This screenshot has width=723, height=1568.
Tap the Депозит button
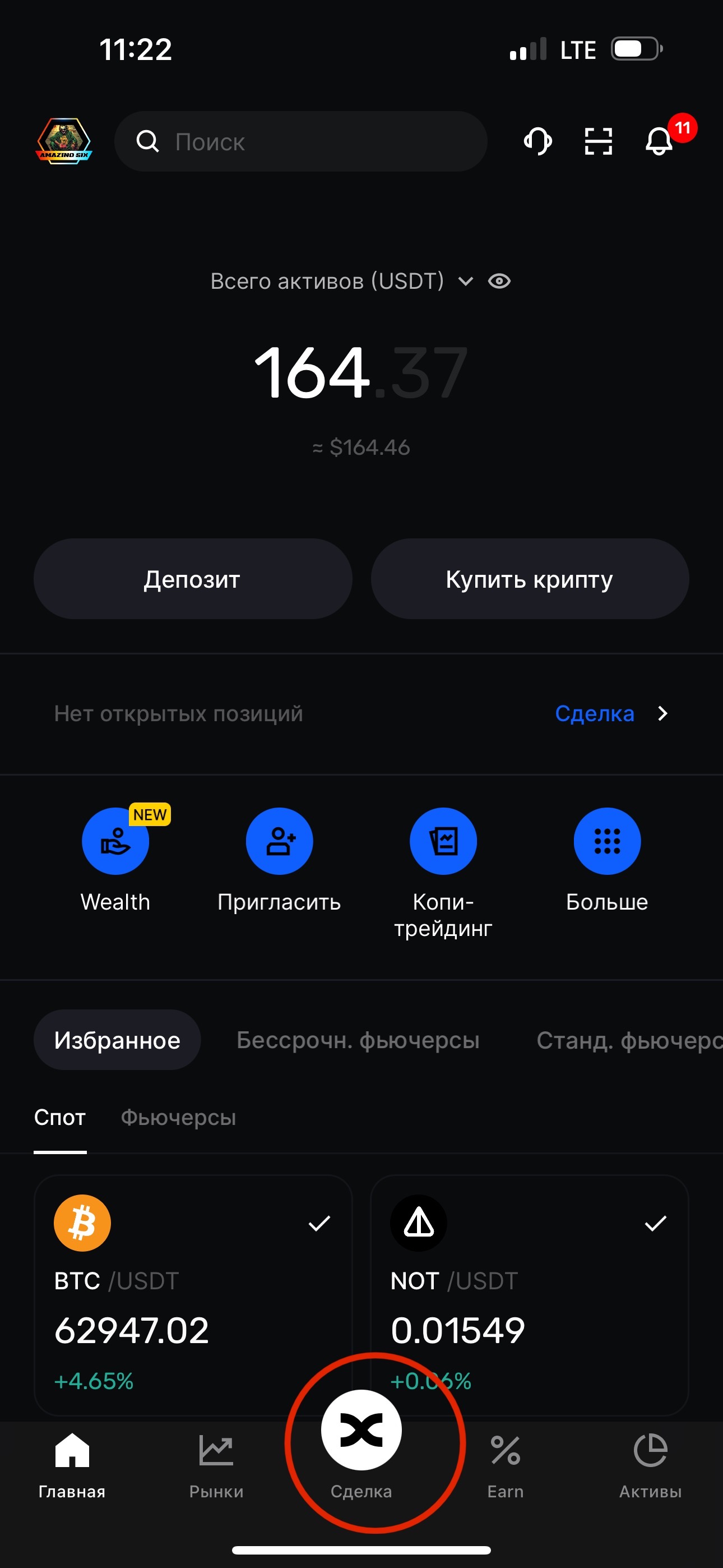(192, 579)
